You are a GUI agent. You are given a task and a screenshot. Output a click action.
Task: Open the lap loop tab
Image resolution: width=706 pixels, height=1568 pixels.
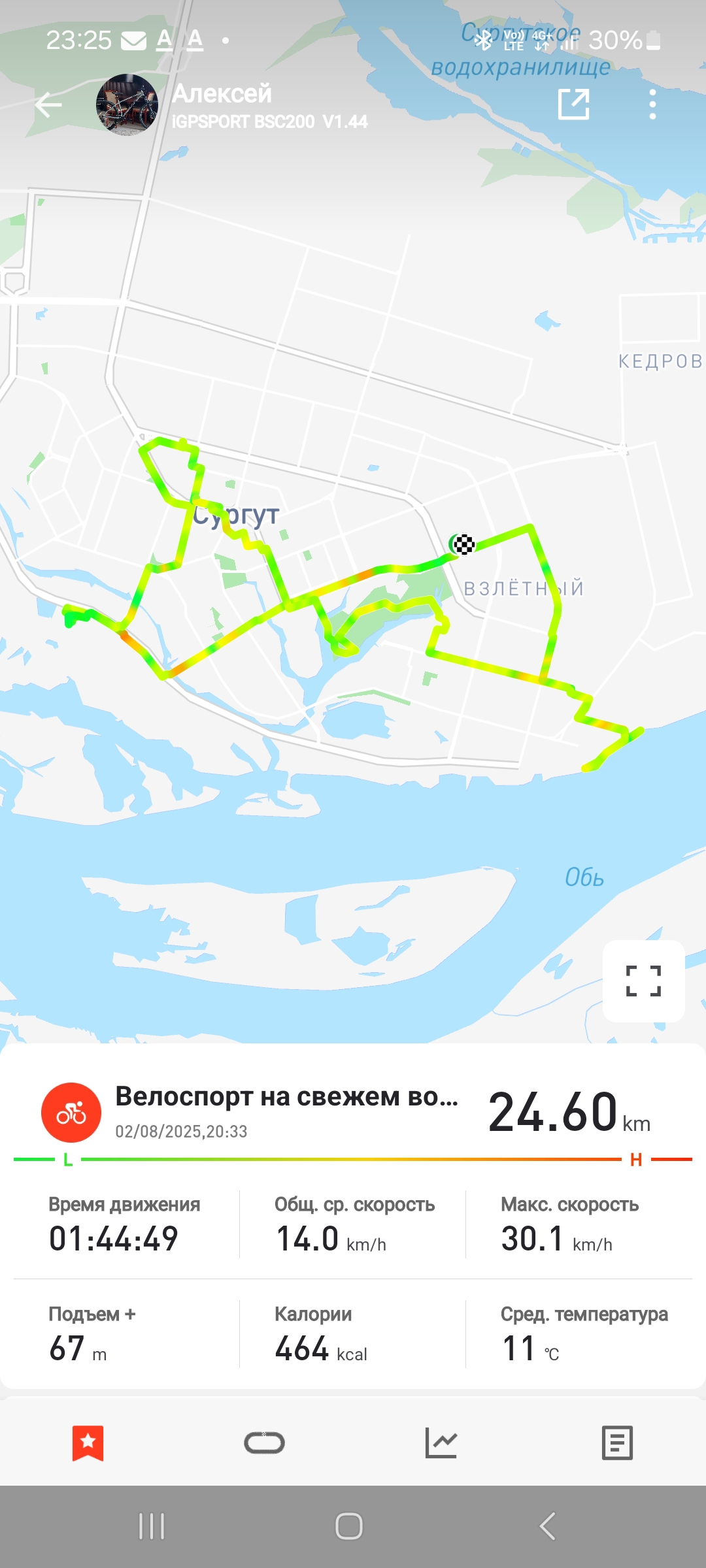pos(264,1443)
